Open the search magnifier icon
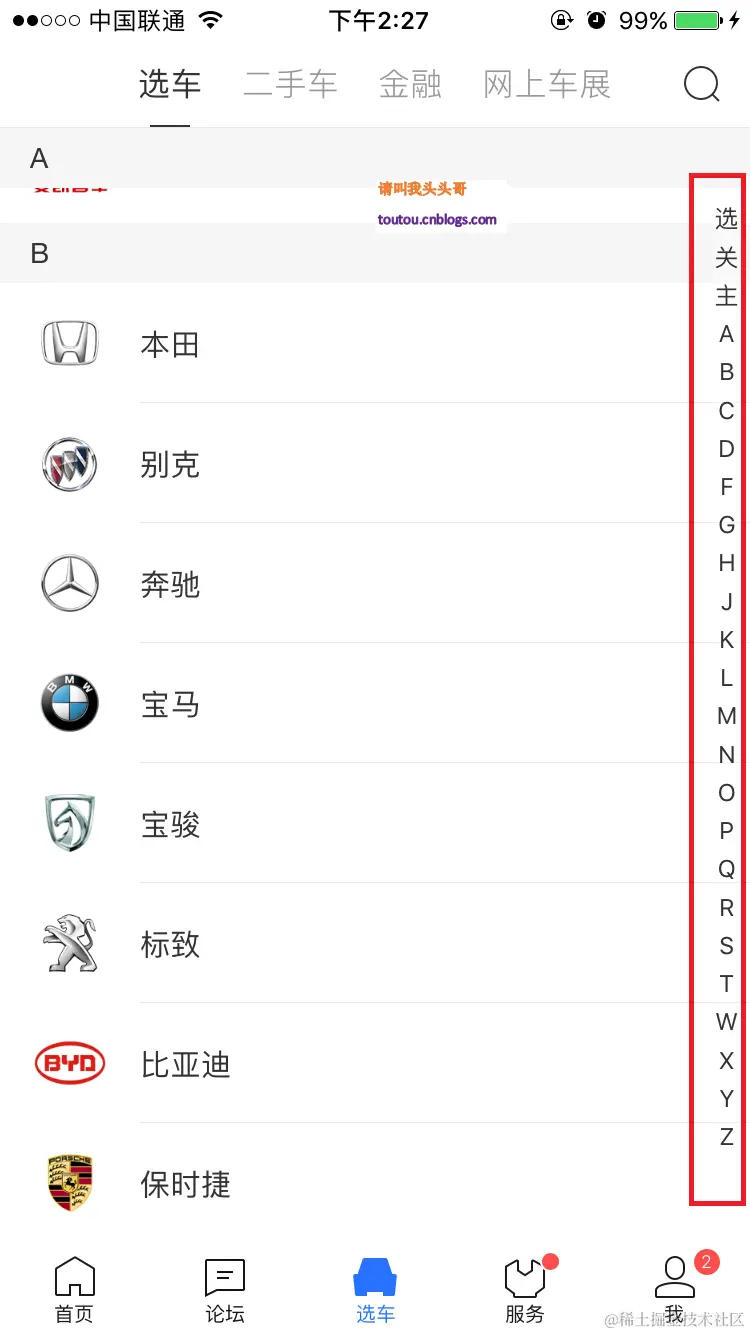The width and height of the screenshot is (750, 1334). pos(702,84)
